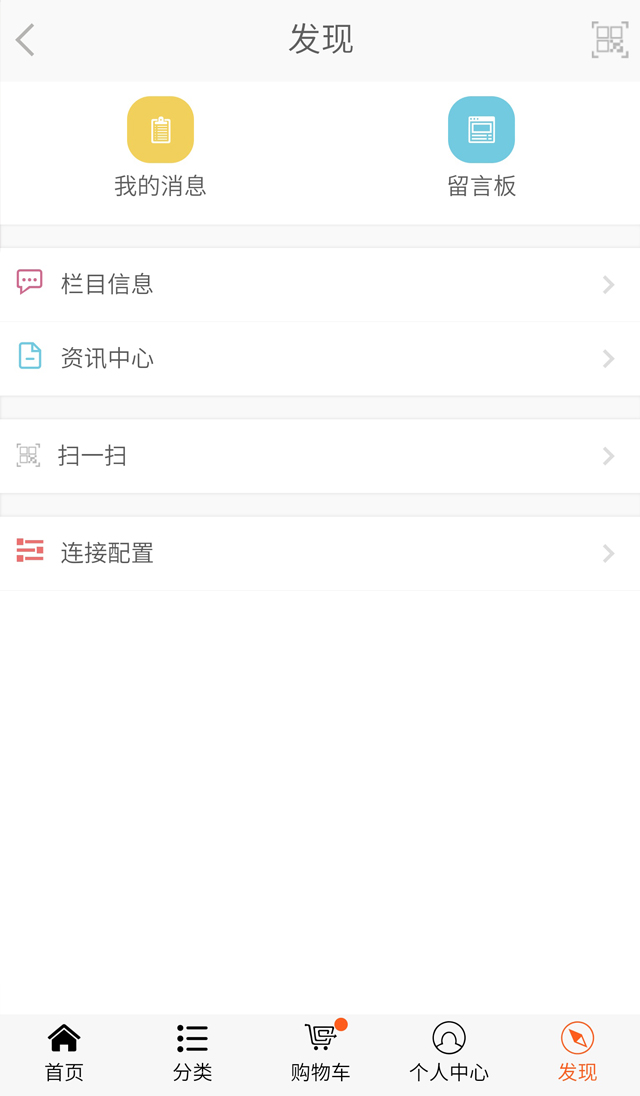The height and width of the screenshot is (1096, 640).
Task: Select the 扫一扫 scan row
Action: (x=320, y=456)
